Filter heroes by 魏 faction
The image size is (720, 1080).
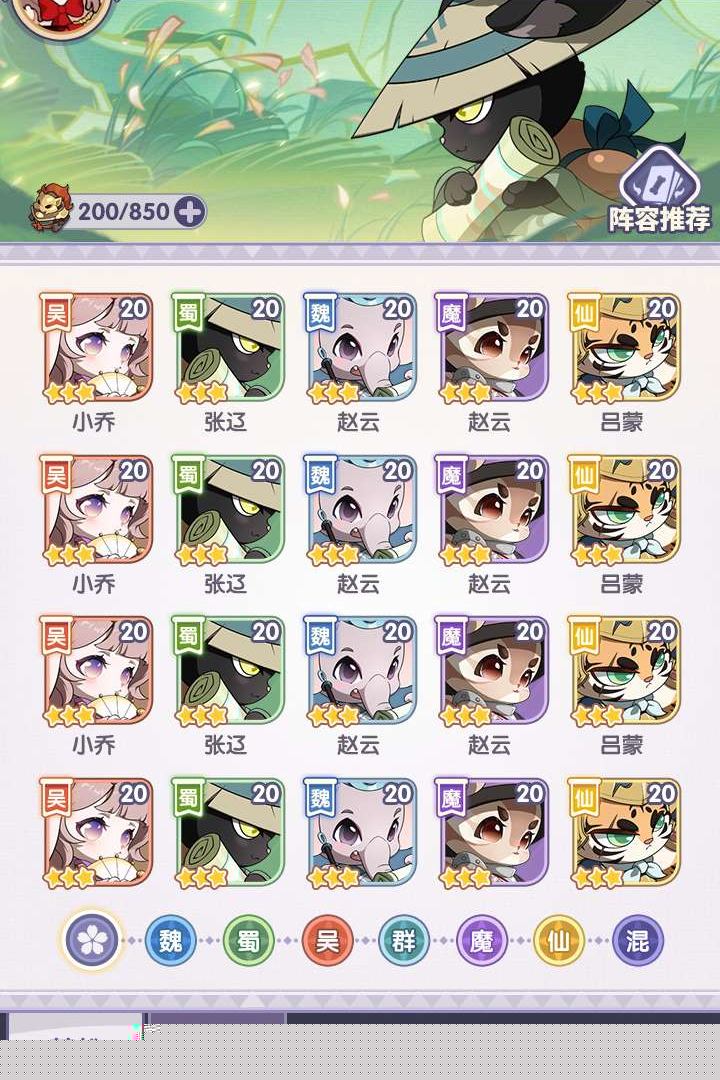[x=171, y=940]
